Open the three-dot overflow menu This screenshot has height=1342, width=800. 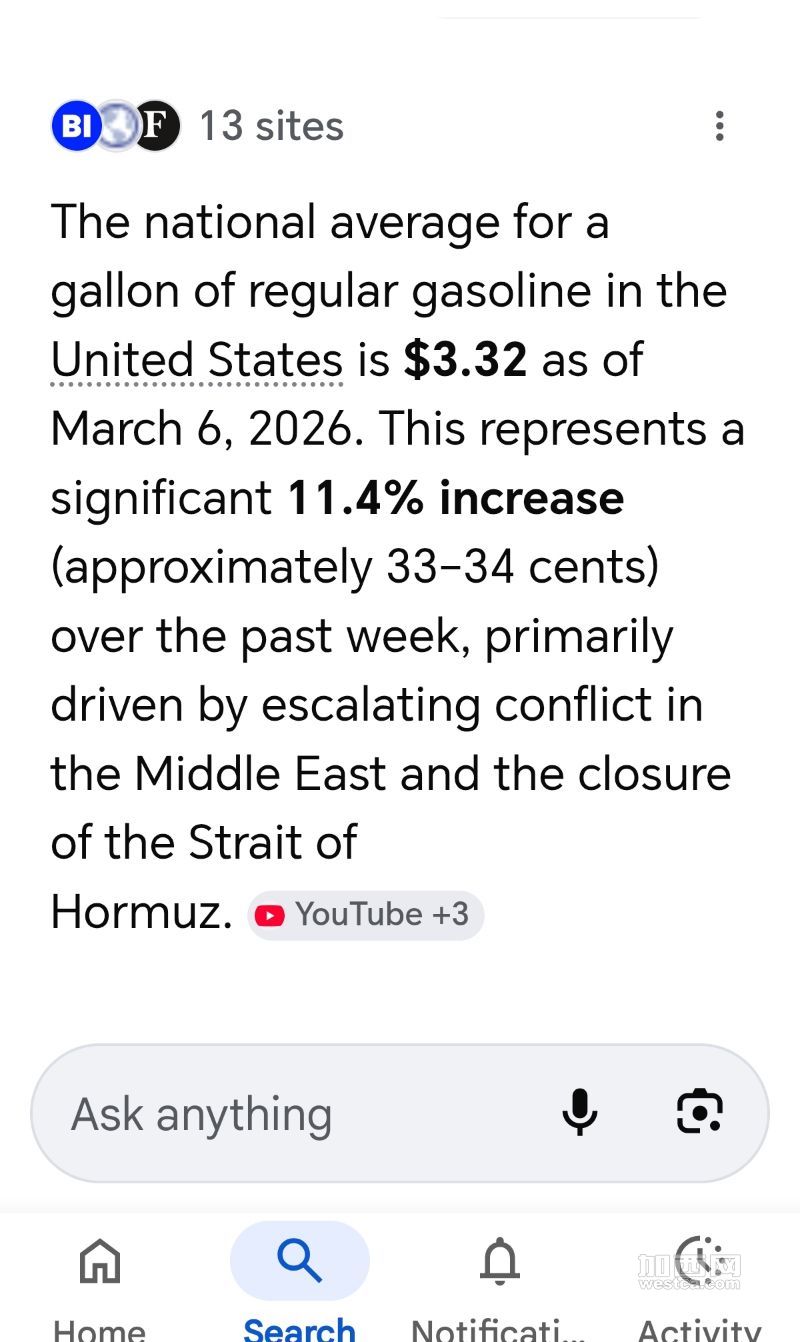click(719, 127)
